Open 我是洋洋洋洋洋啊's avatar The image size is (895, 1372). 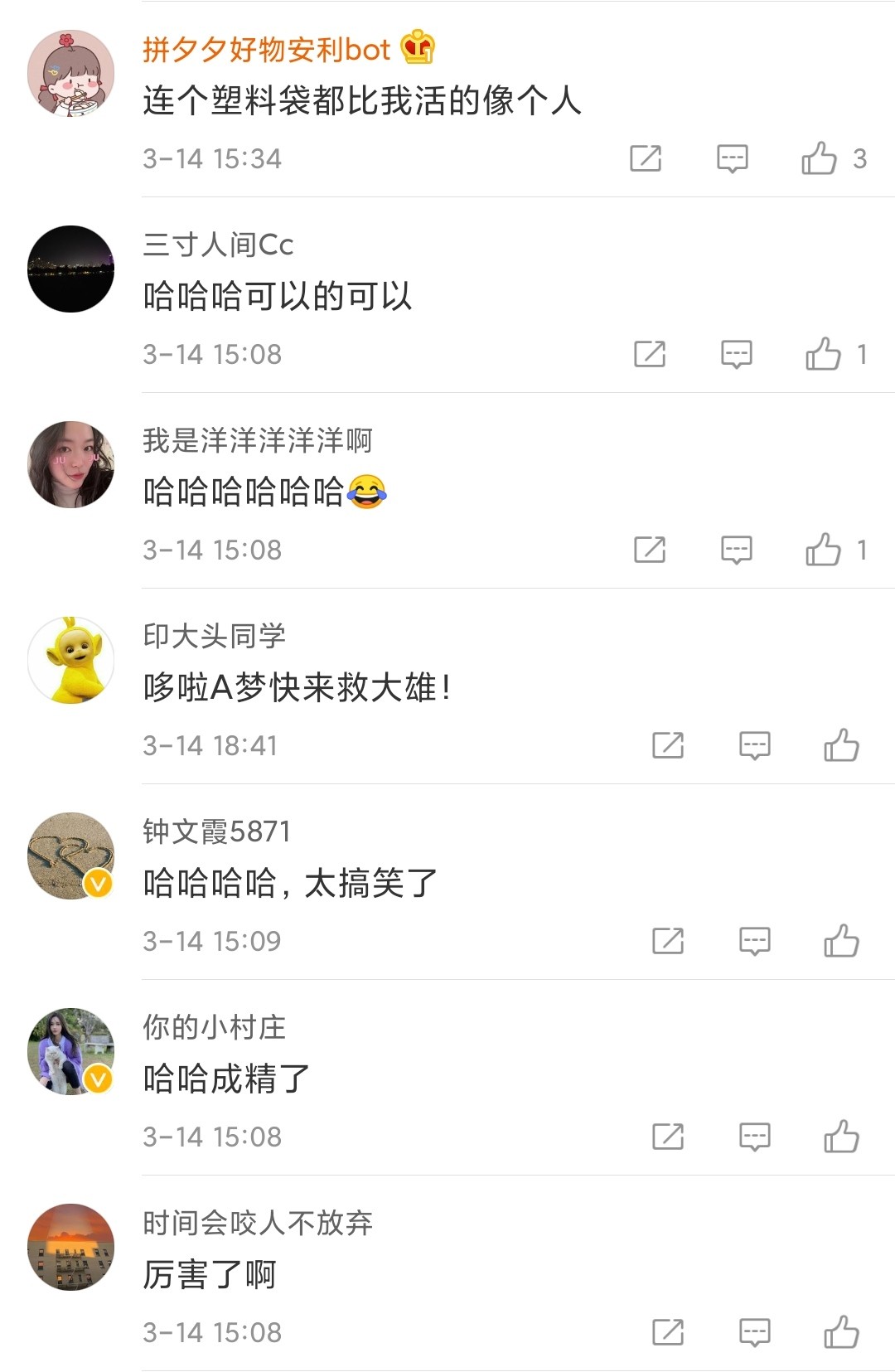click(71, 464)
